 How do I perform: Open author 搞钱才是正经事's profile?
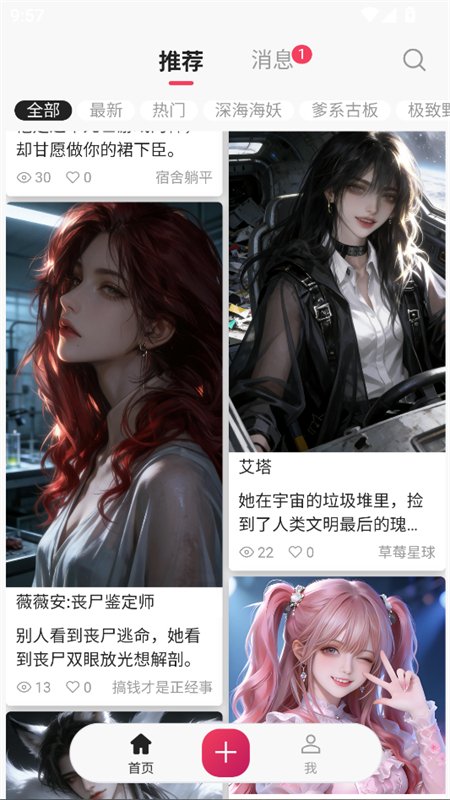click(x=162, y=687)
